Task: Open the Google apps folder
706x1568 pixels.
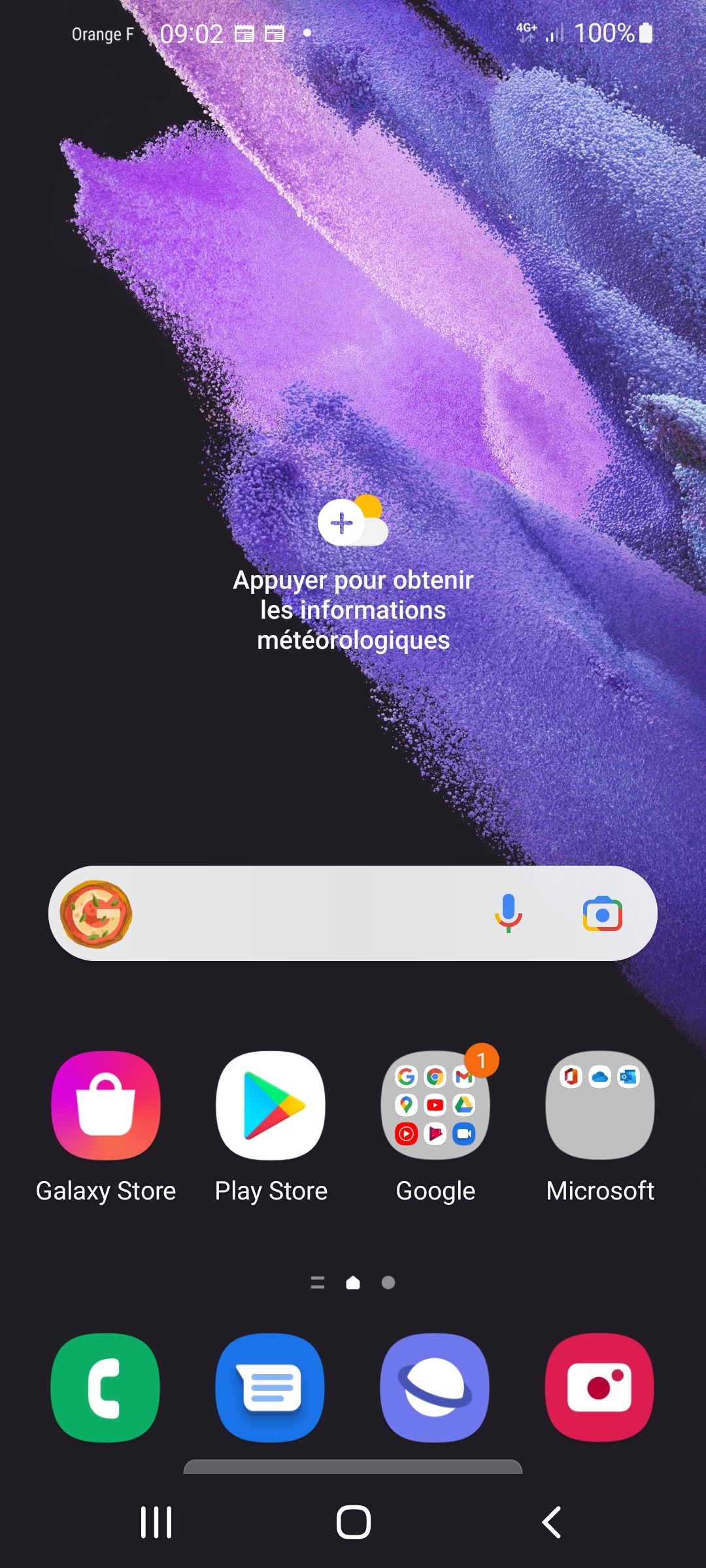Action: click(435, 1105)
